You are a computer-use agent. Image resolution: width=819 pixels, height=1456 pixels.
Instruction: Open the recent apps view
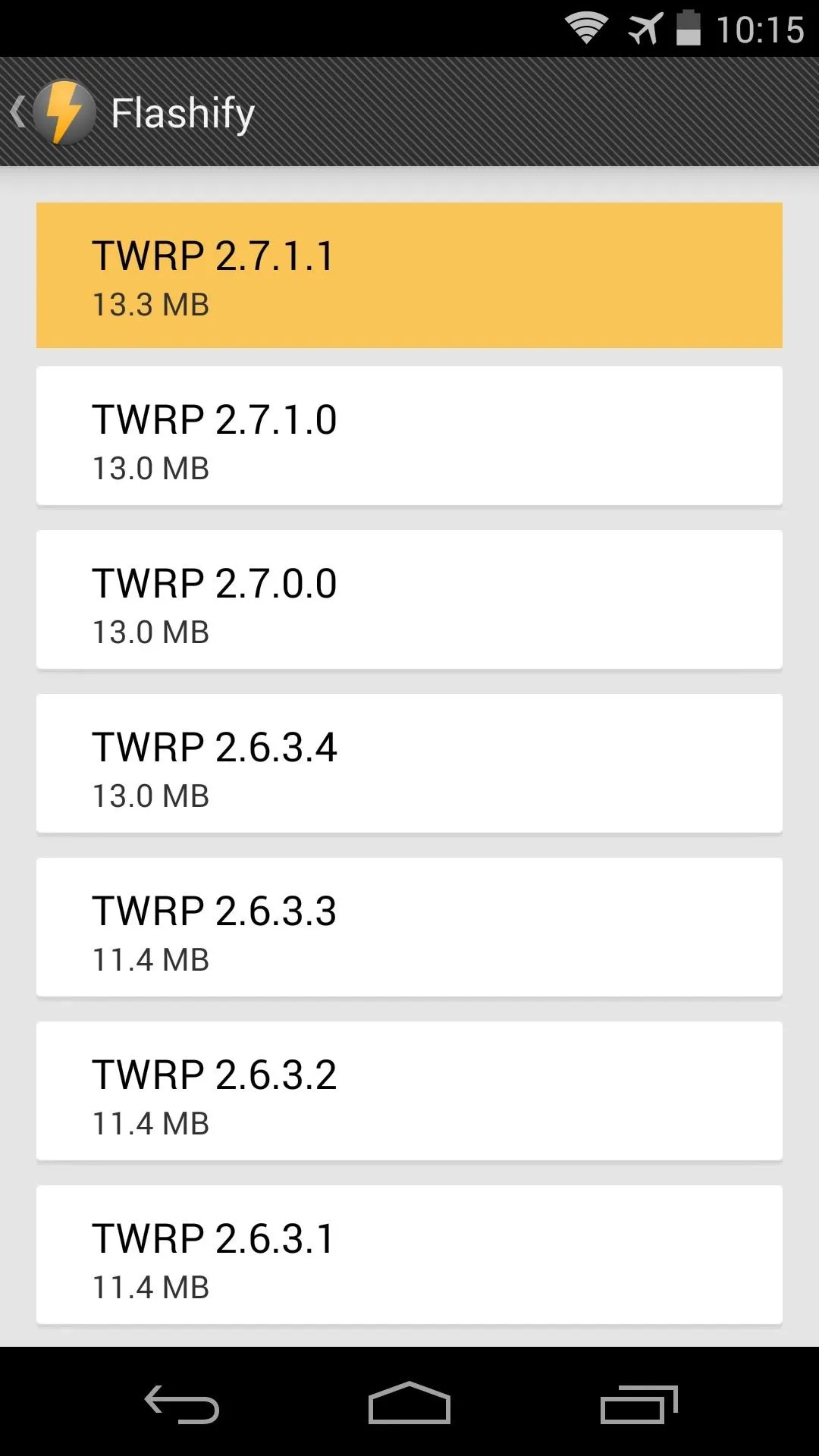tap(639, 1404)
